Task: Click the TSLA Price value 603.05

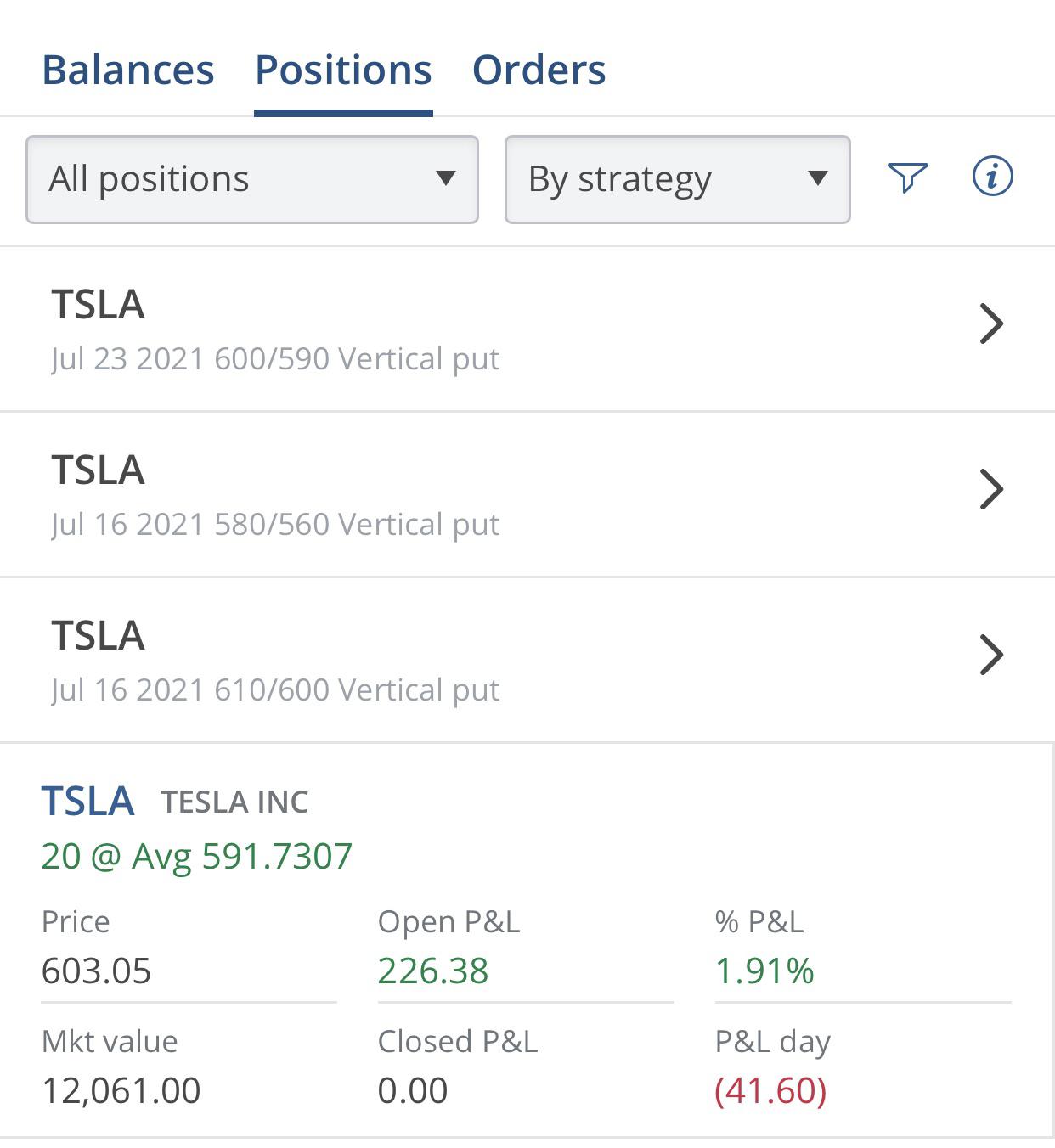Action: click(97, 972)
